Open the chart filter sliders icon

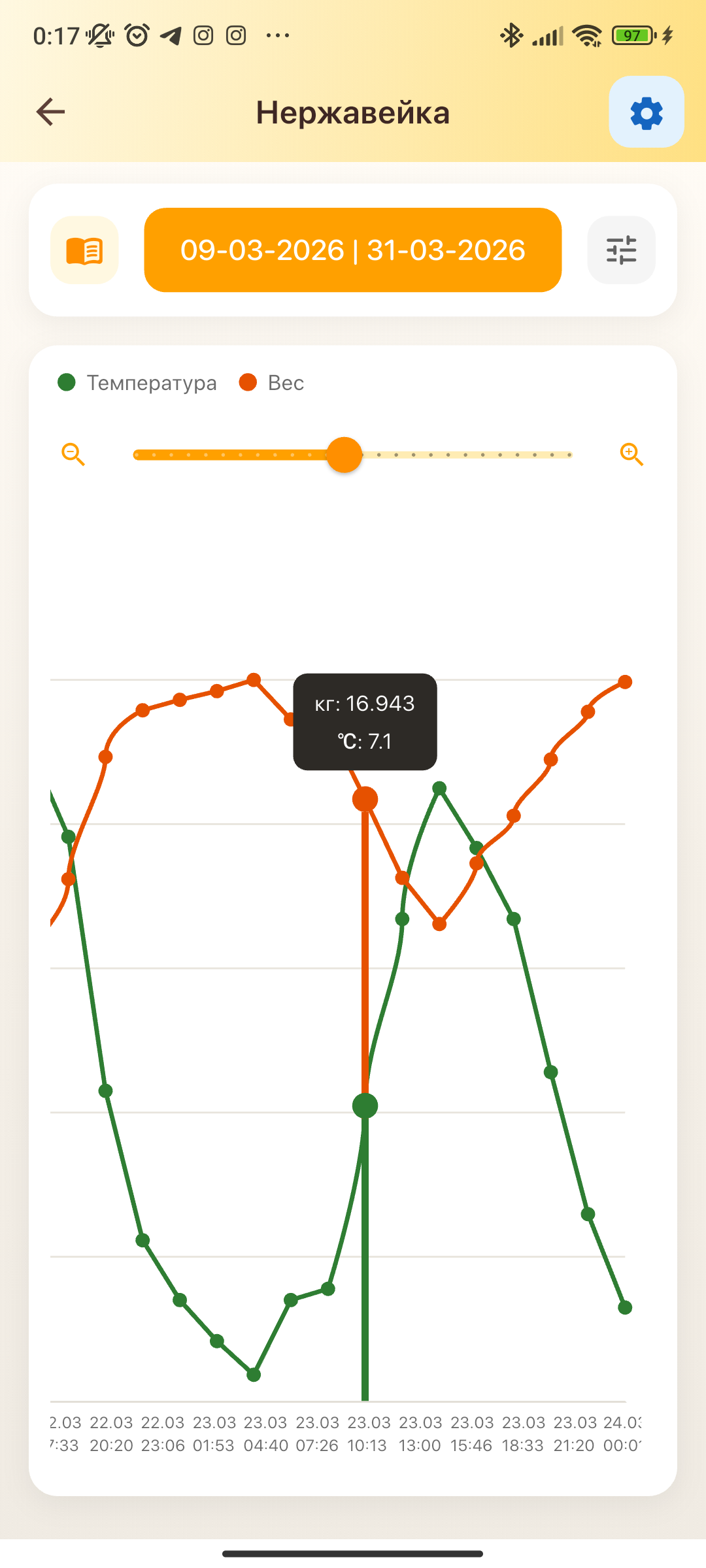[621, 250]
